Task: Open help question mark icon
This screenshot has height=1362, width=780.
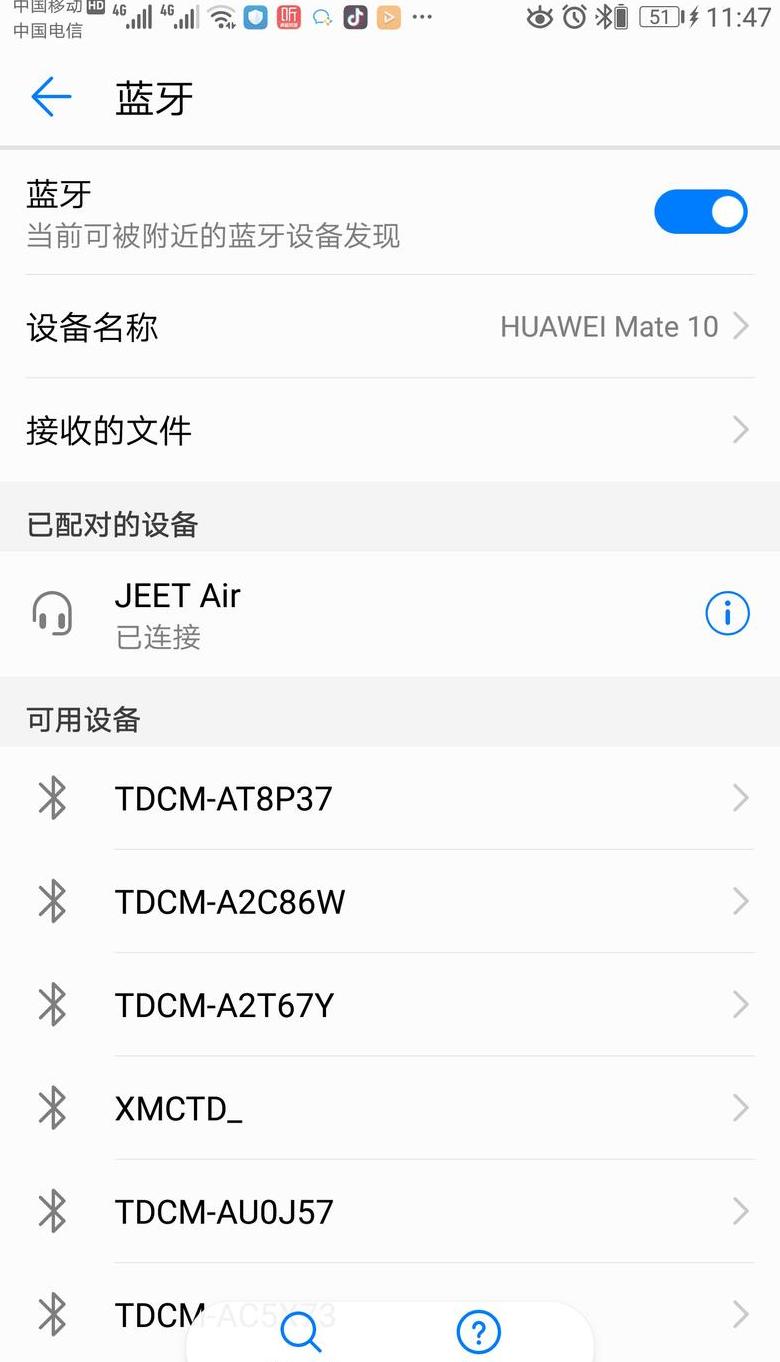Action: click(x=478, y=1332)
